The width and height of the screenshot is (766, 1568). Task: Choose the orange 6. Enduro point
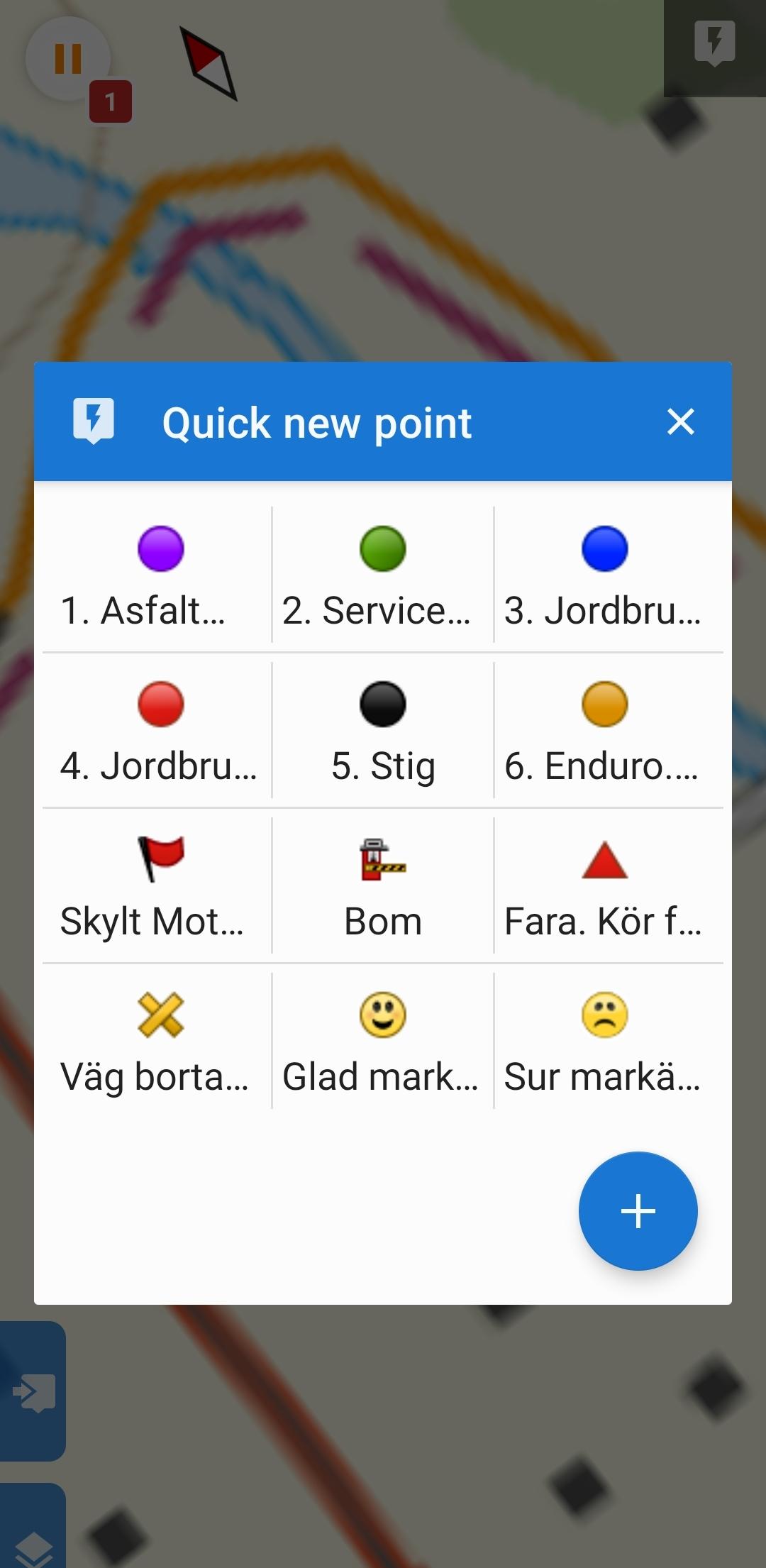(x=605, y=731)
